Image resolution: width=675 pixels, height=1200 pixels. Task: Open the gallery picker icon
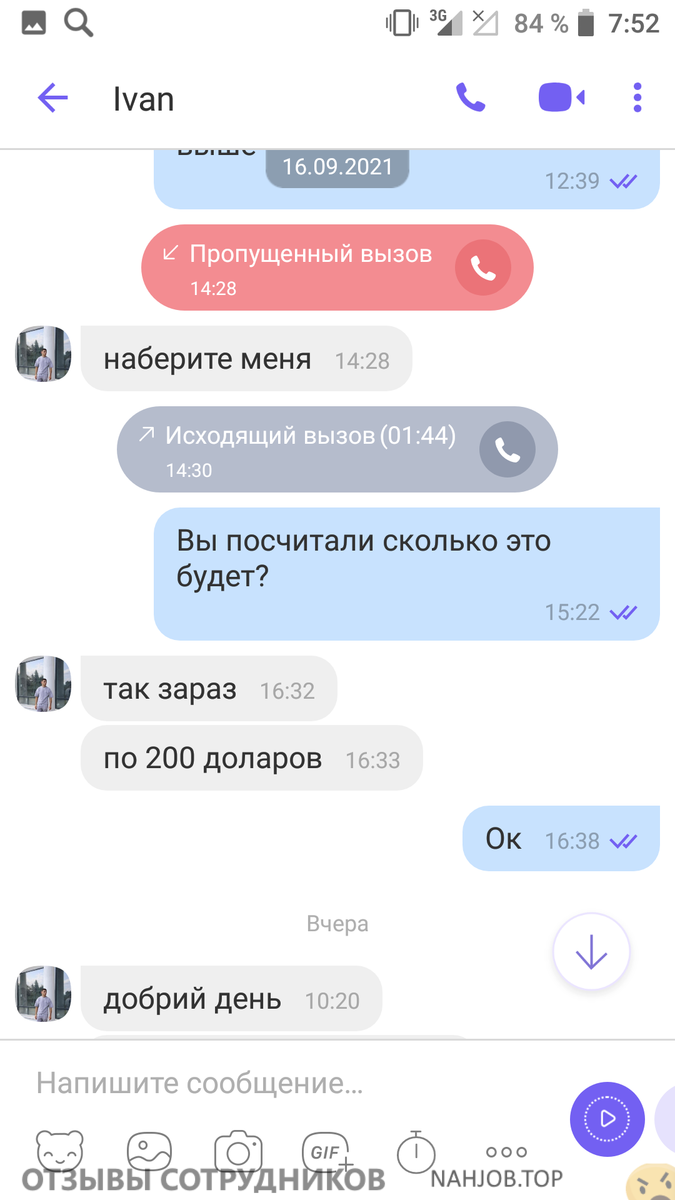click(150, 1152)
